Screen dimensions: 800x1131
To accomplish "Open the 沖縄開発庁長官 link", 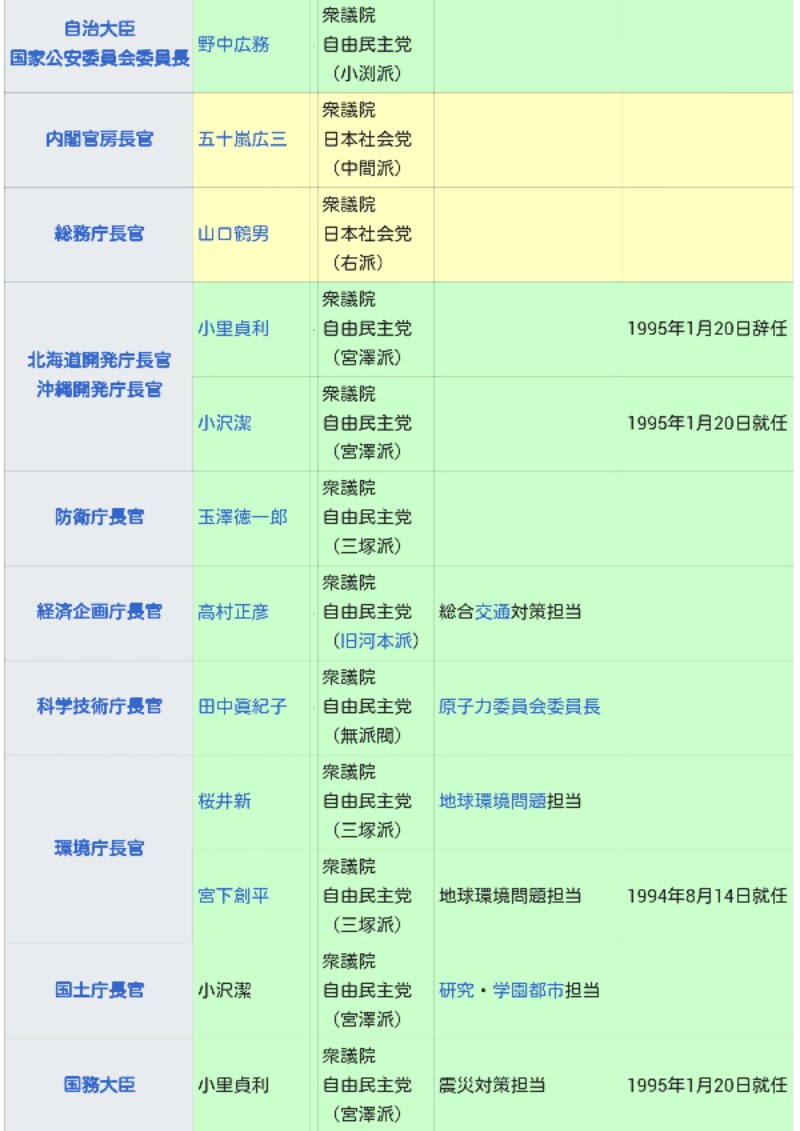I will pyautogui.click(x=99, y=389).
